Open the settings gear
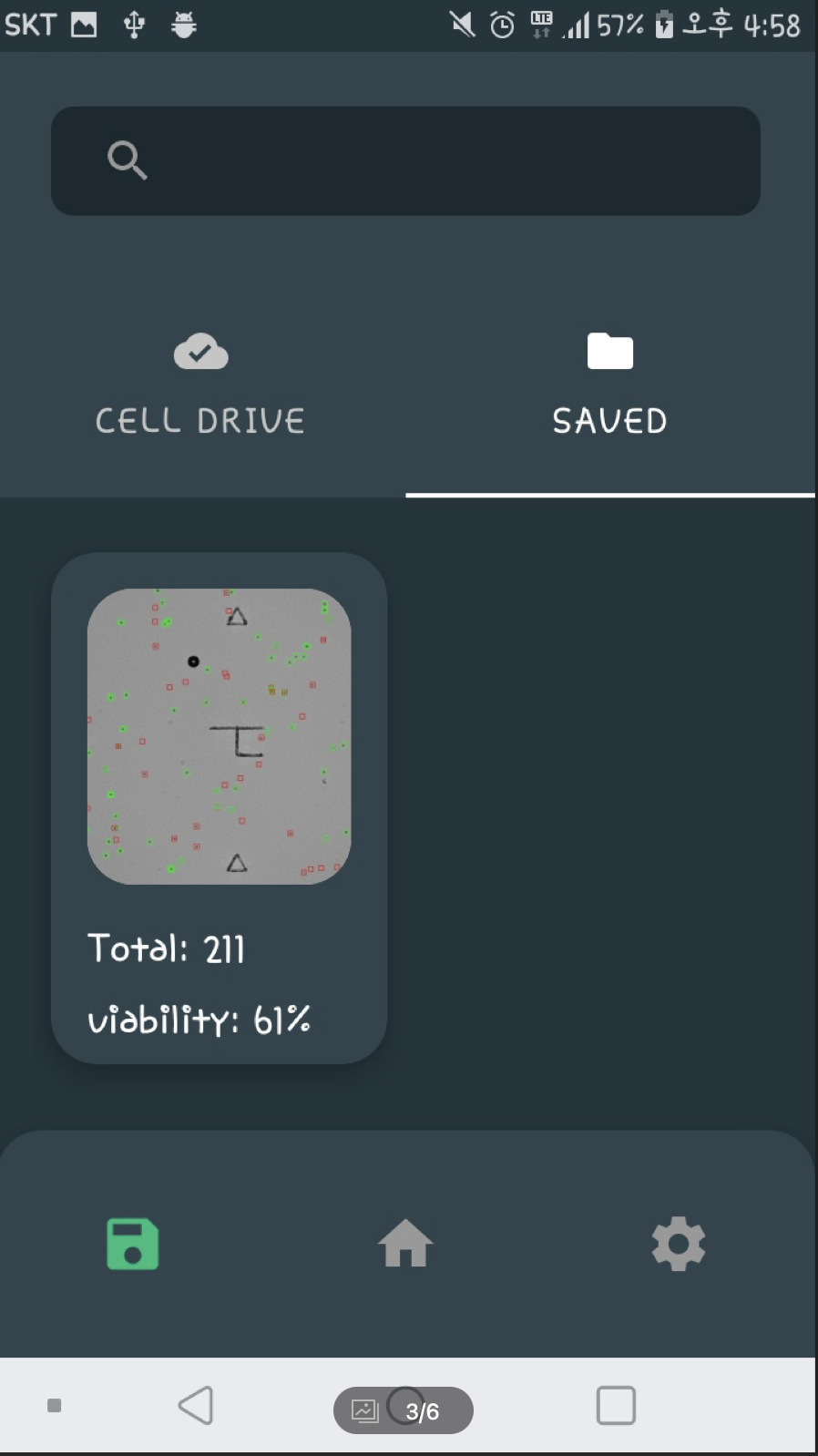Screen dimensions: 818x1456 tap(679, 1244)
